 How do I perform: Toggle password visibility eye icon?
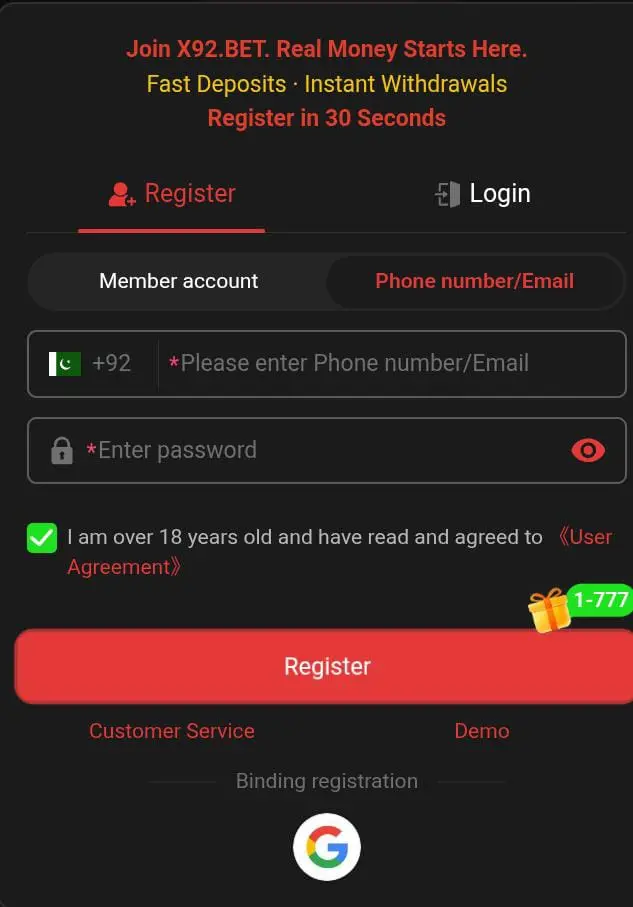[x=588, y=451]
